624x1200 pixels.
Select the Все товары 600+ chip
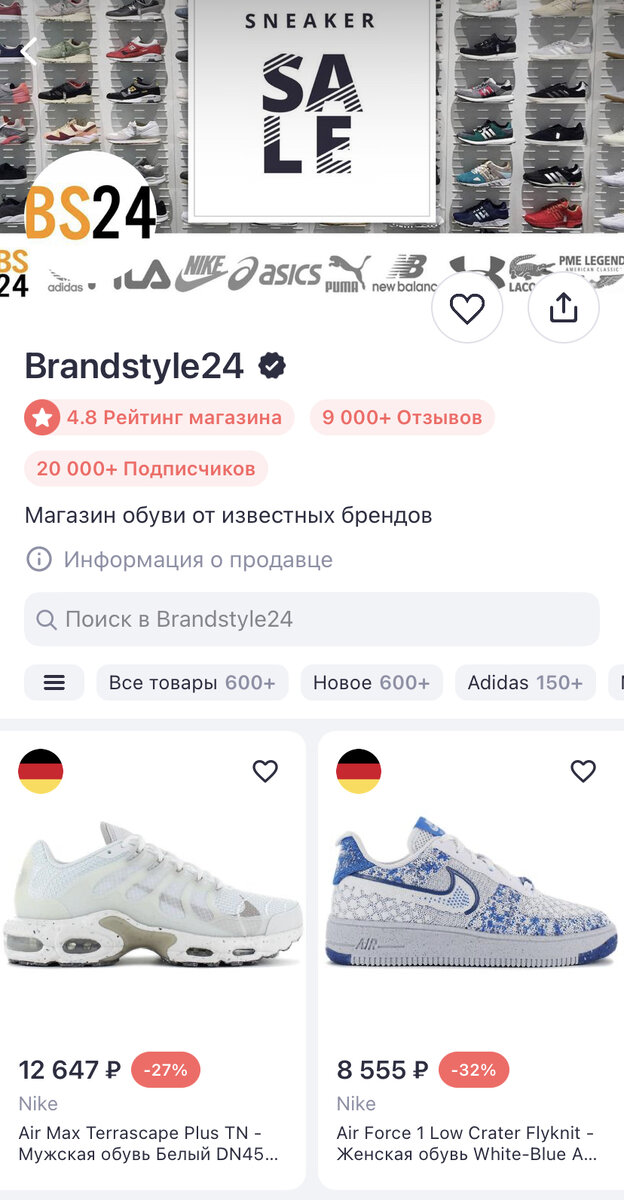tap(192, 683)
